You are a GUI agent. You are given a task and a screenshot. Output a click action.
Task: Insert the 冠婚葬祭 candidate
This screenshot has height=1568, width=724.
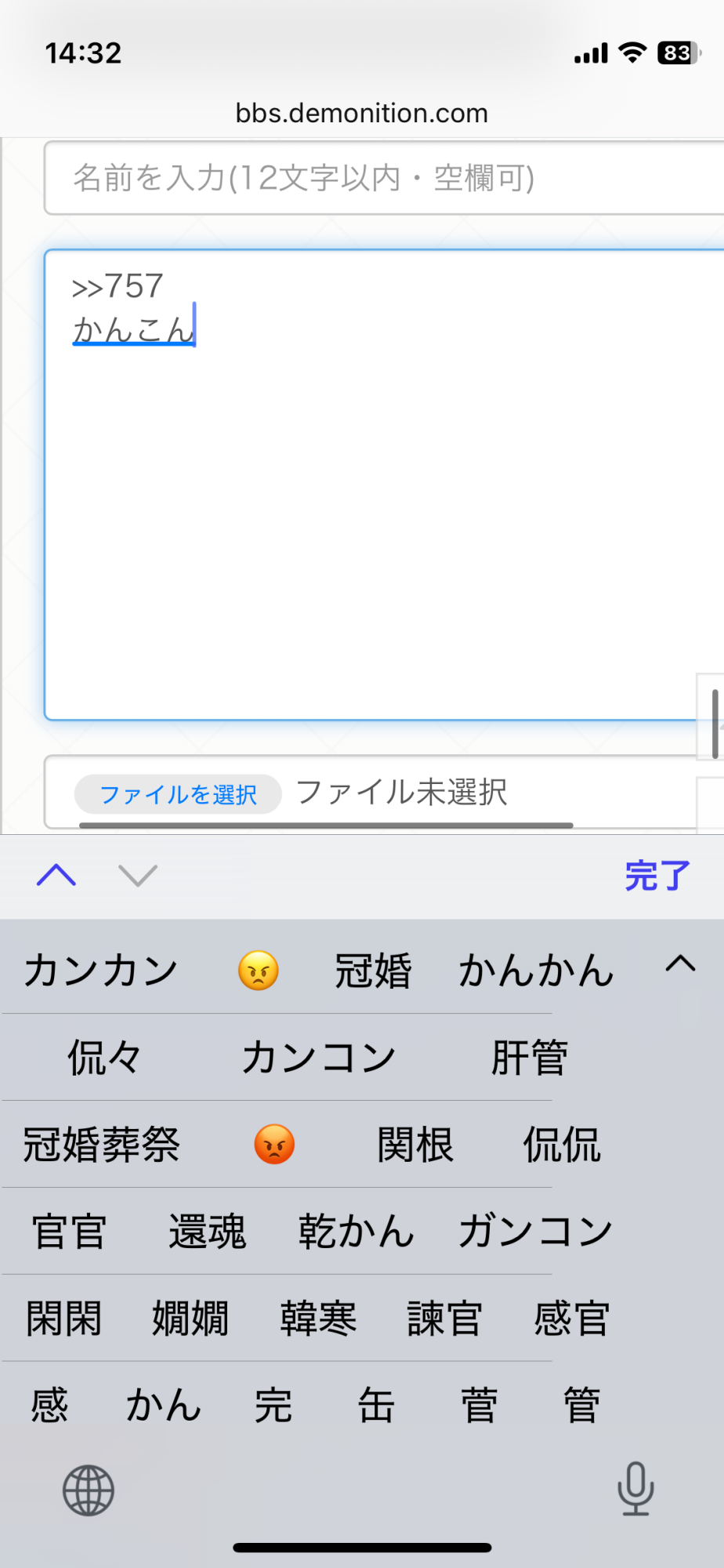pos(102,1145)
